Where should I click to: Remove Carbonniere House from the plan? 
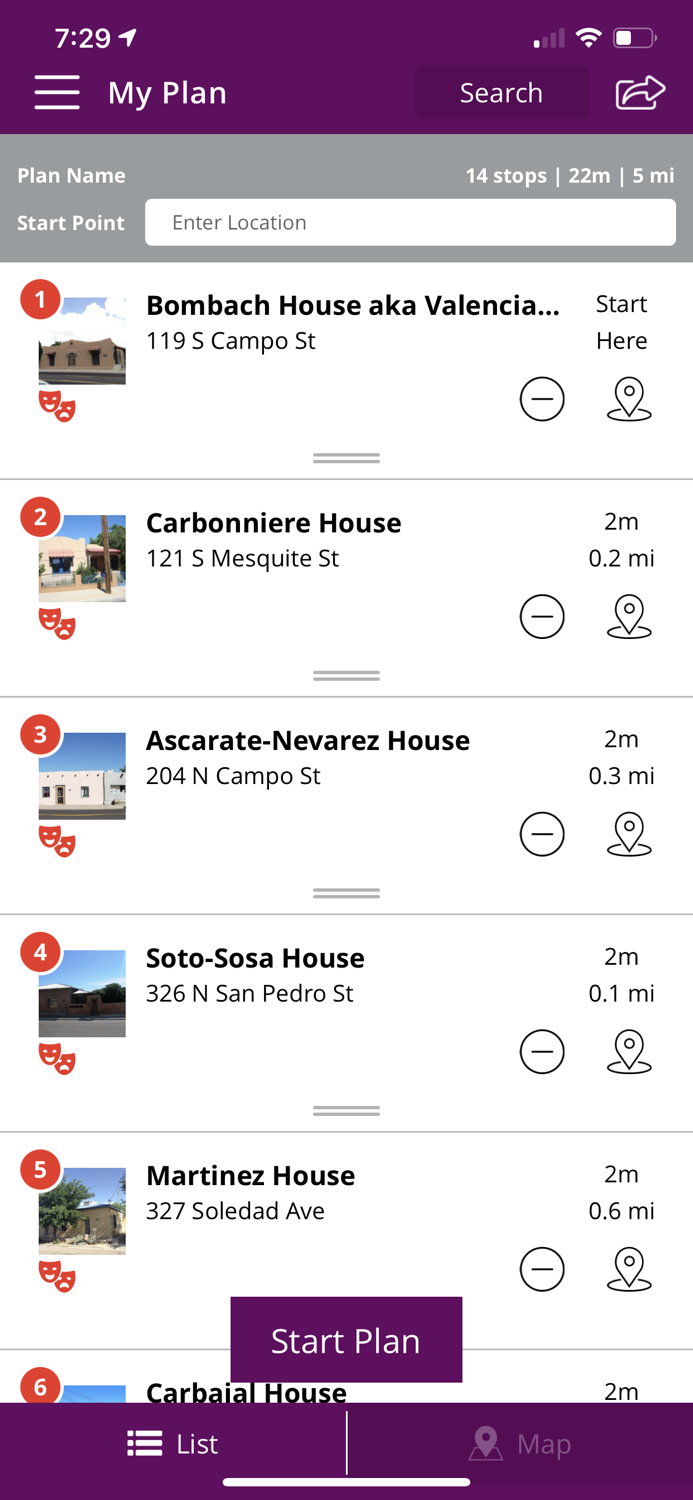point(542,617)
